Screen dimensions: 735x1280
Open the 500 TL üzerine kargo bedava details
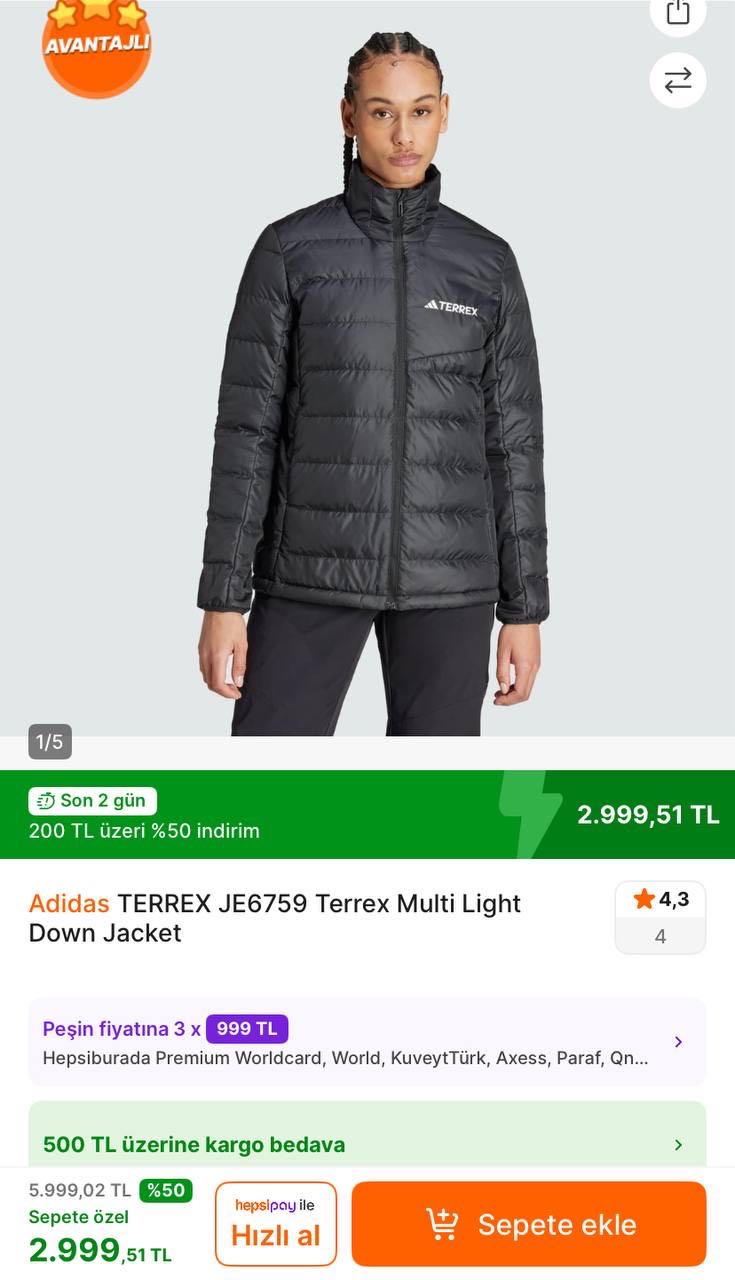tap(367, 1144)
